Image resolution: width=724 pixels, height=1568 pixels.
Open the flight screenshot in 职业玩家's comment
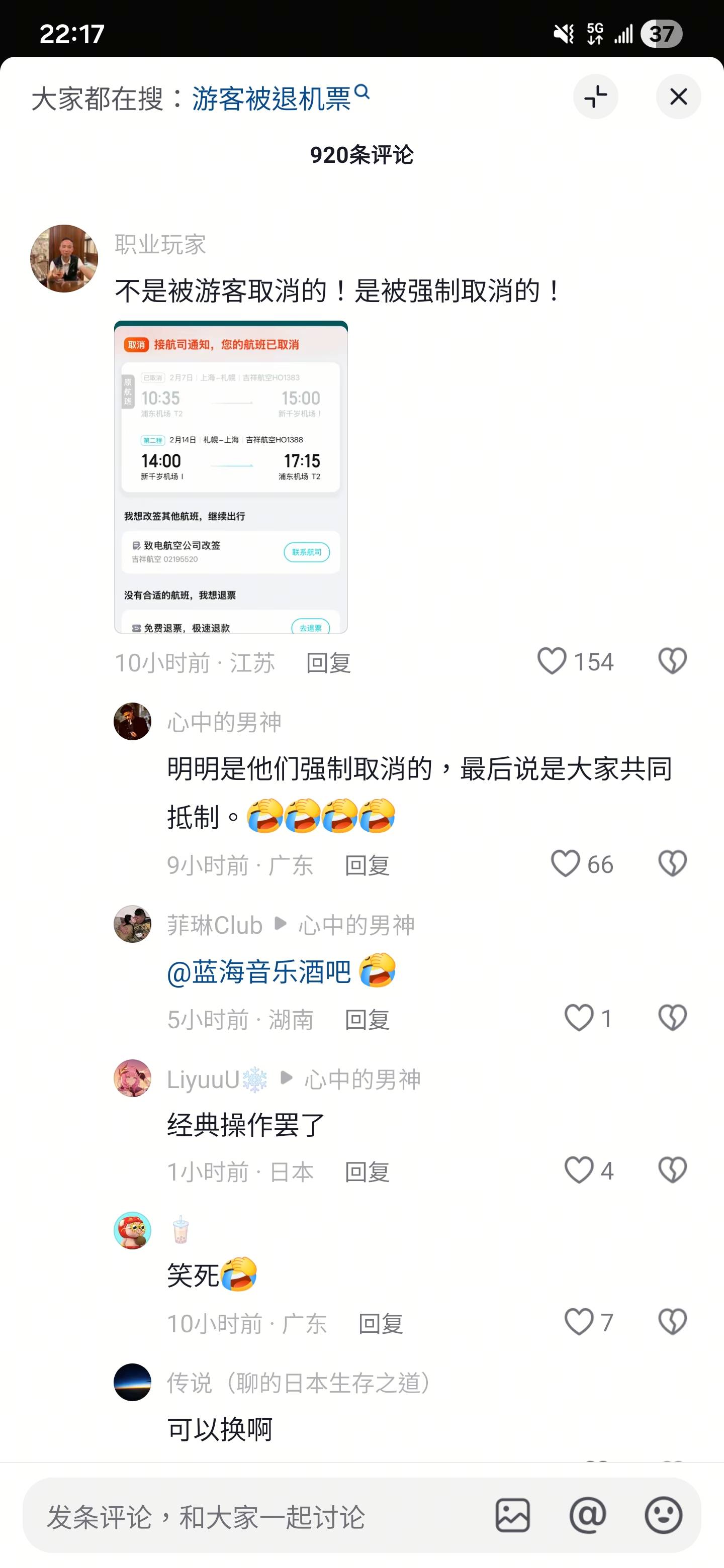(x=231, y=476)
